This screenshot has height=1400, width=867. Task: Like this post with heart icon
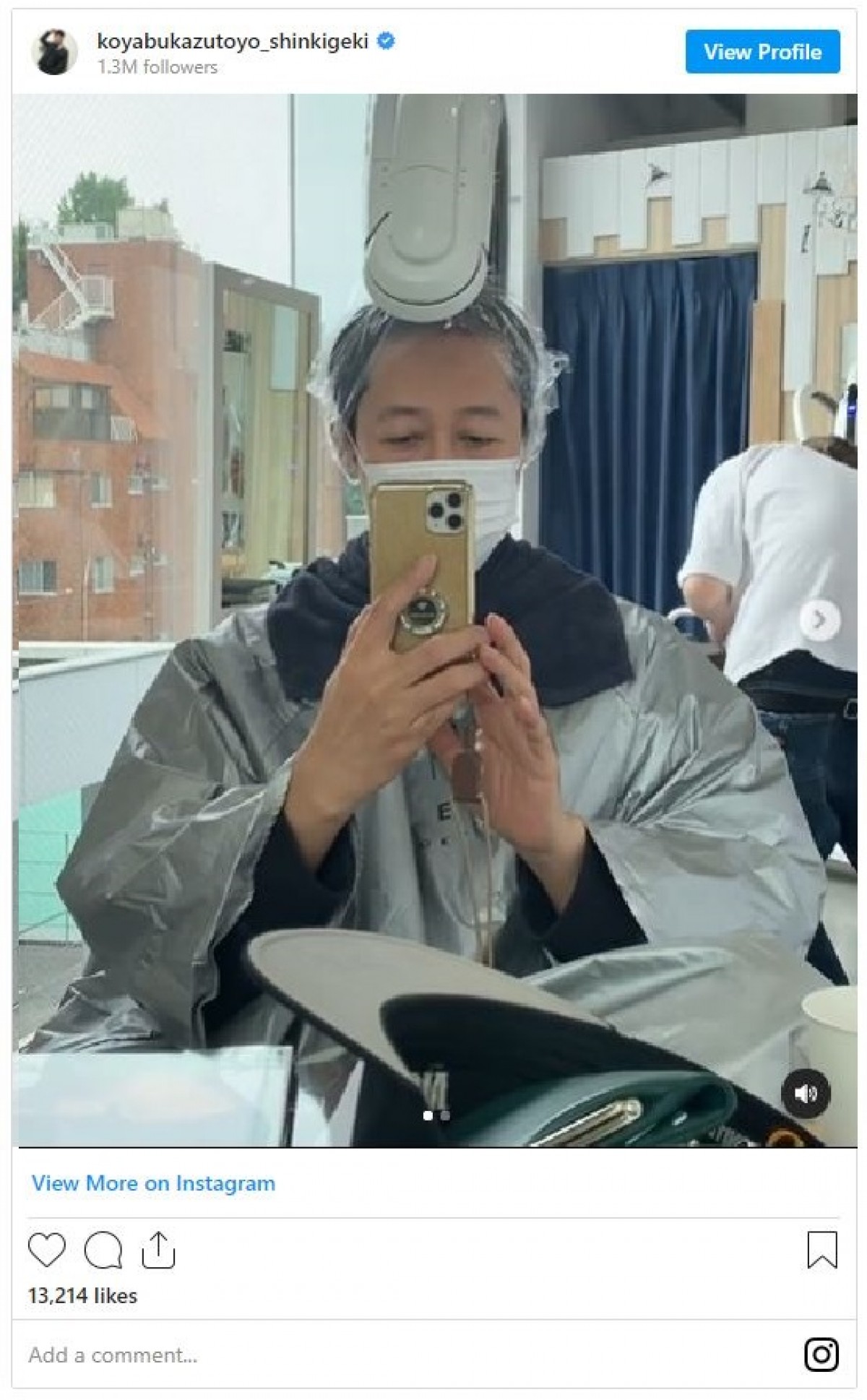point(47,1250)
